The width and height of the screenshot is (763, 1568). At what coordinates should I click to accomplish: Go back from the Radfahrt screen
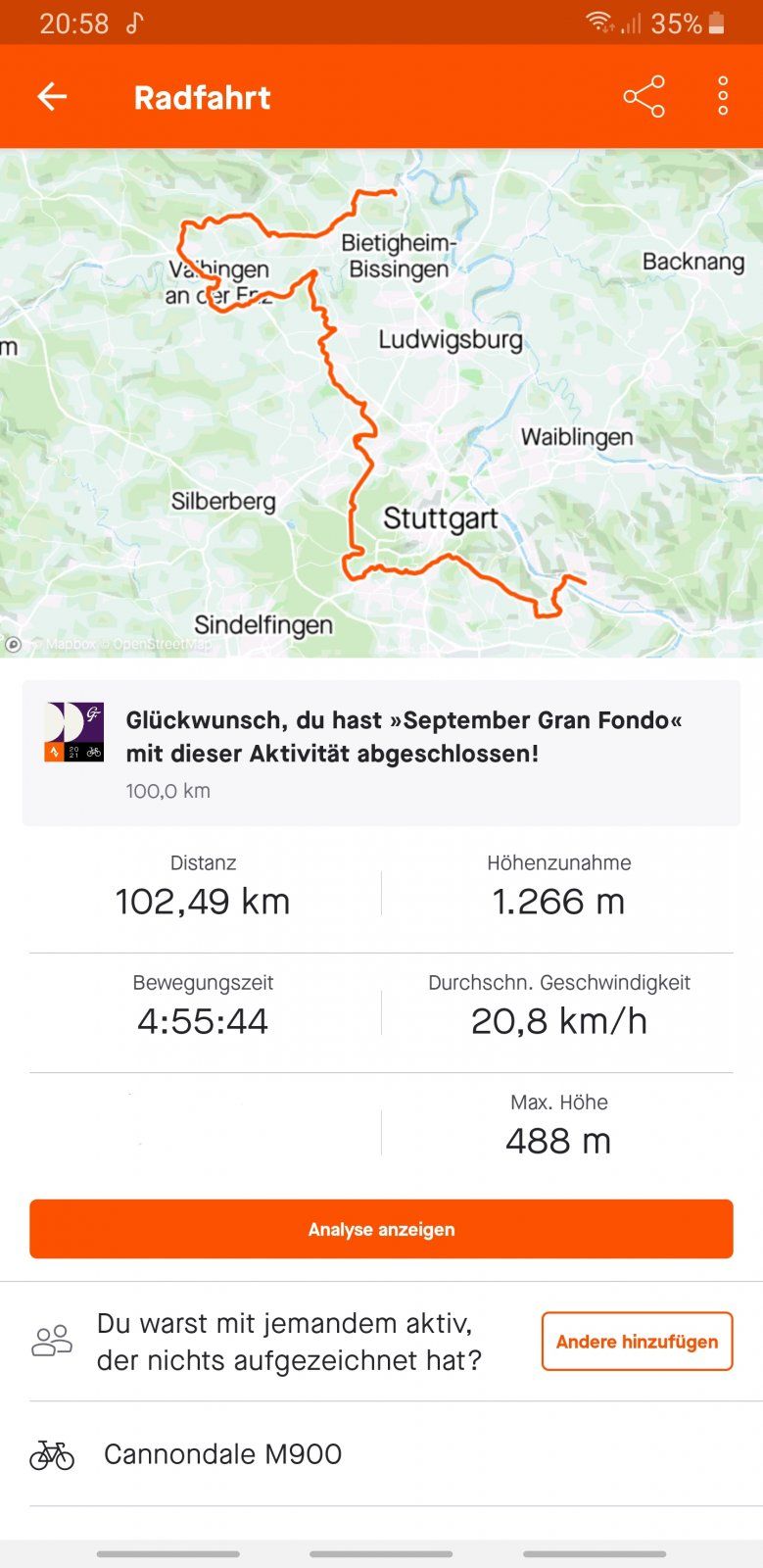click(52, 97)
